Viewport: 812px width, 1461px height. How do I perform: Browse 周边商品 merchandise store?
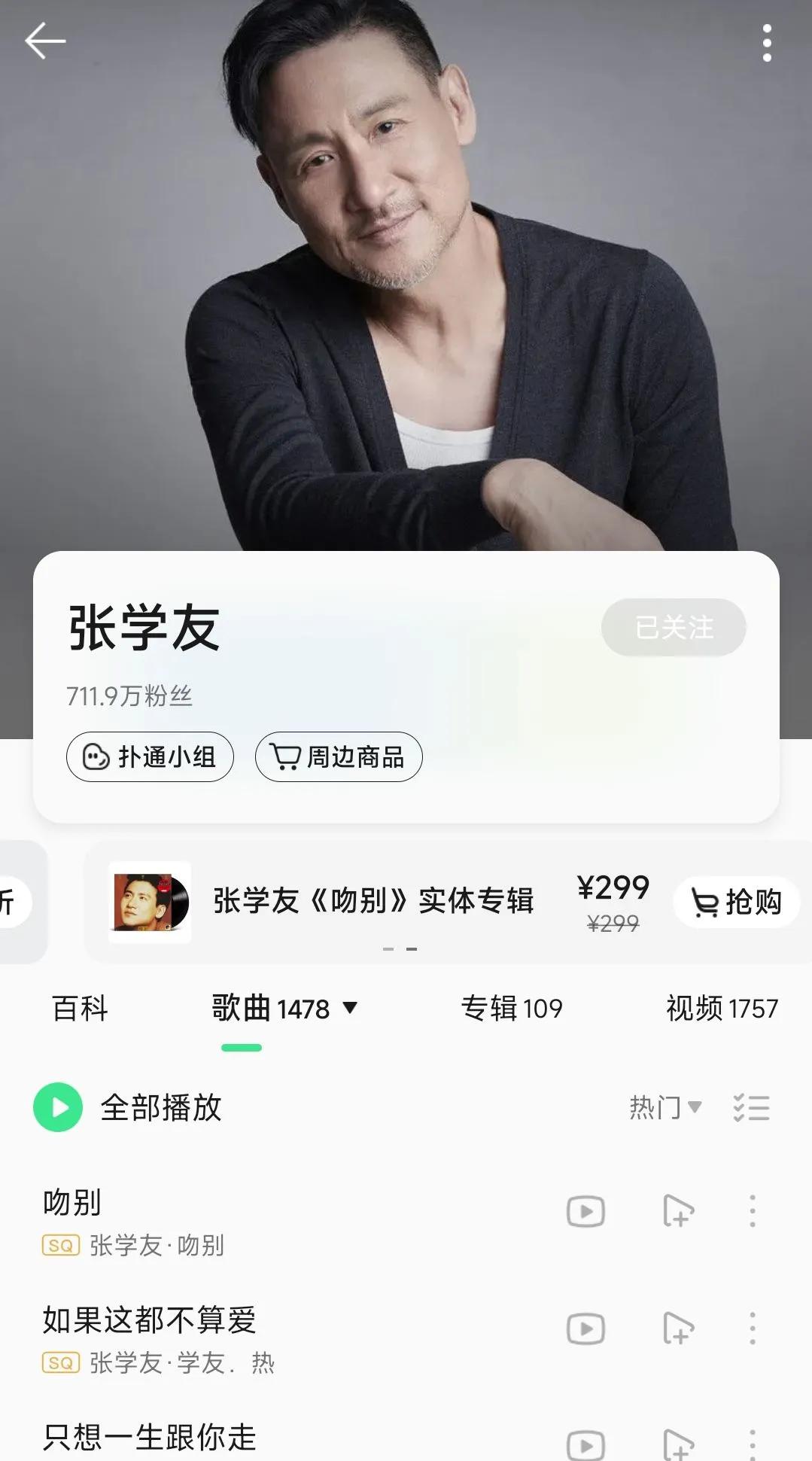tap(338, 757)
